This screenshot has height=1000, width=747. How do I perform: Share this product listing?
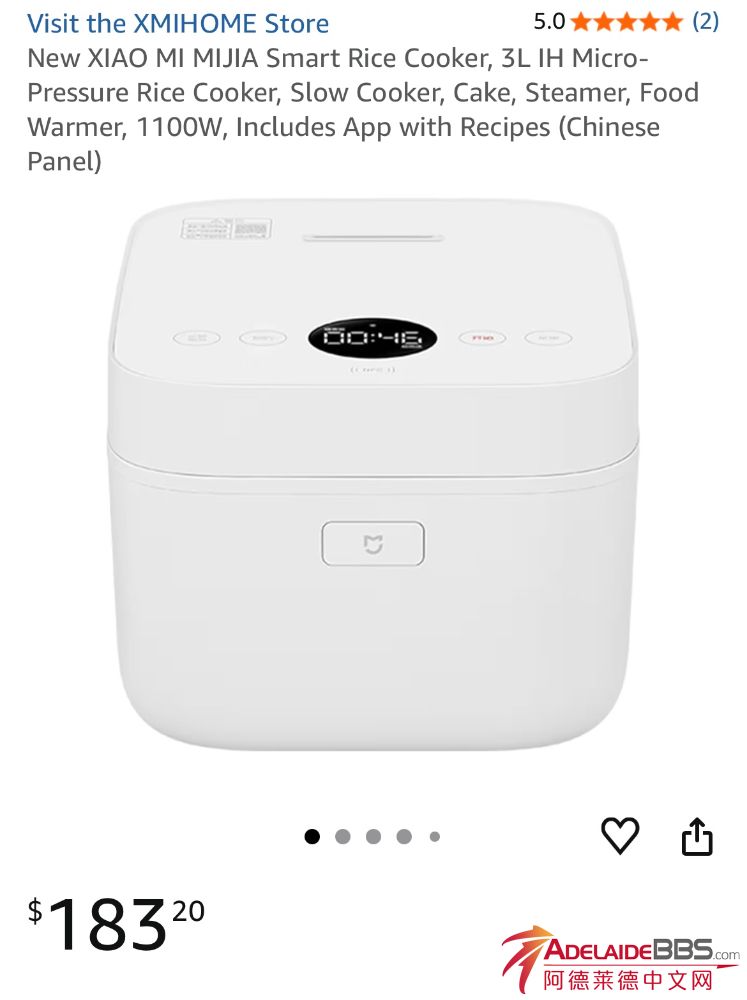(x=697, y=837)
